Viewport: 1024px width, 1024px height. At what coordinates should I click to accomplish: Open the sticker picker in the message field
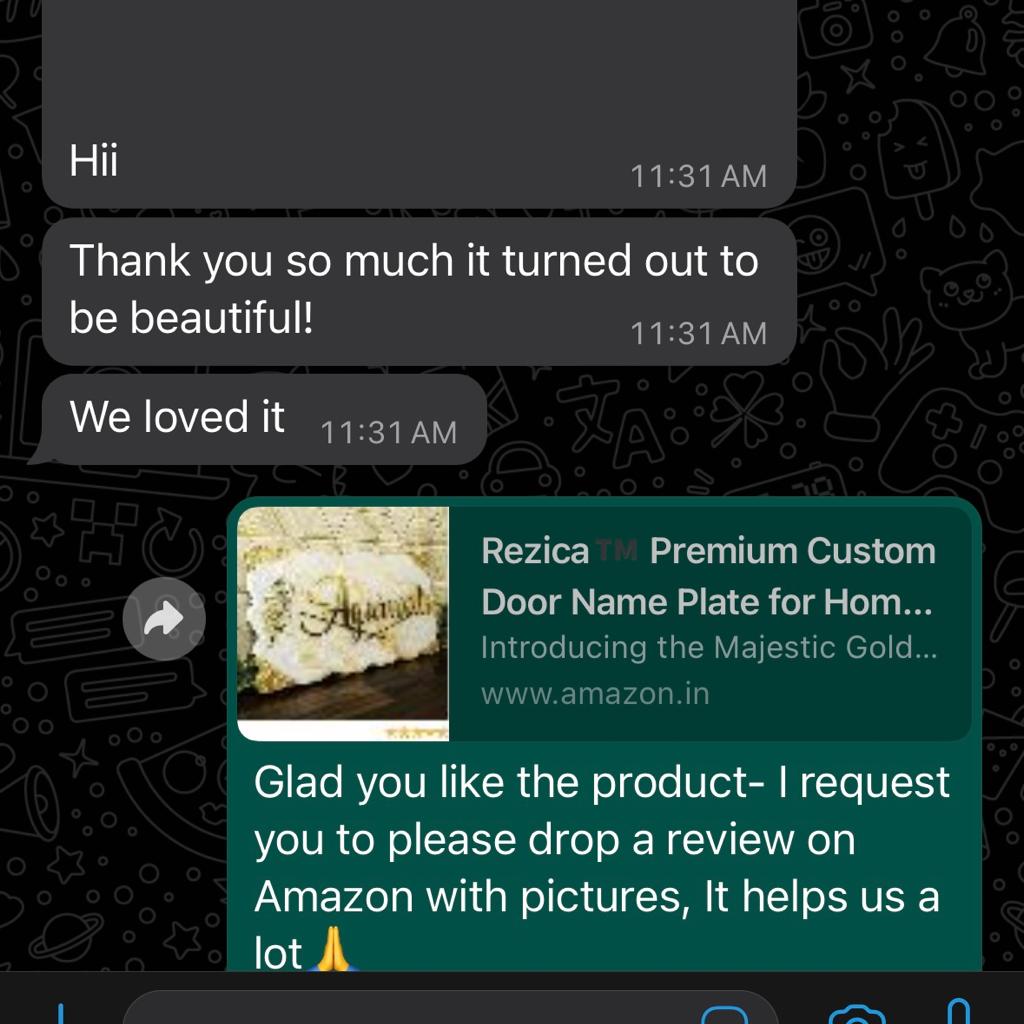coord(724,1014)
